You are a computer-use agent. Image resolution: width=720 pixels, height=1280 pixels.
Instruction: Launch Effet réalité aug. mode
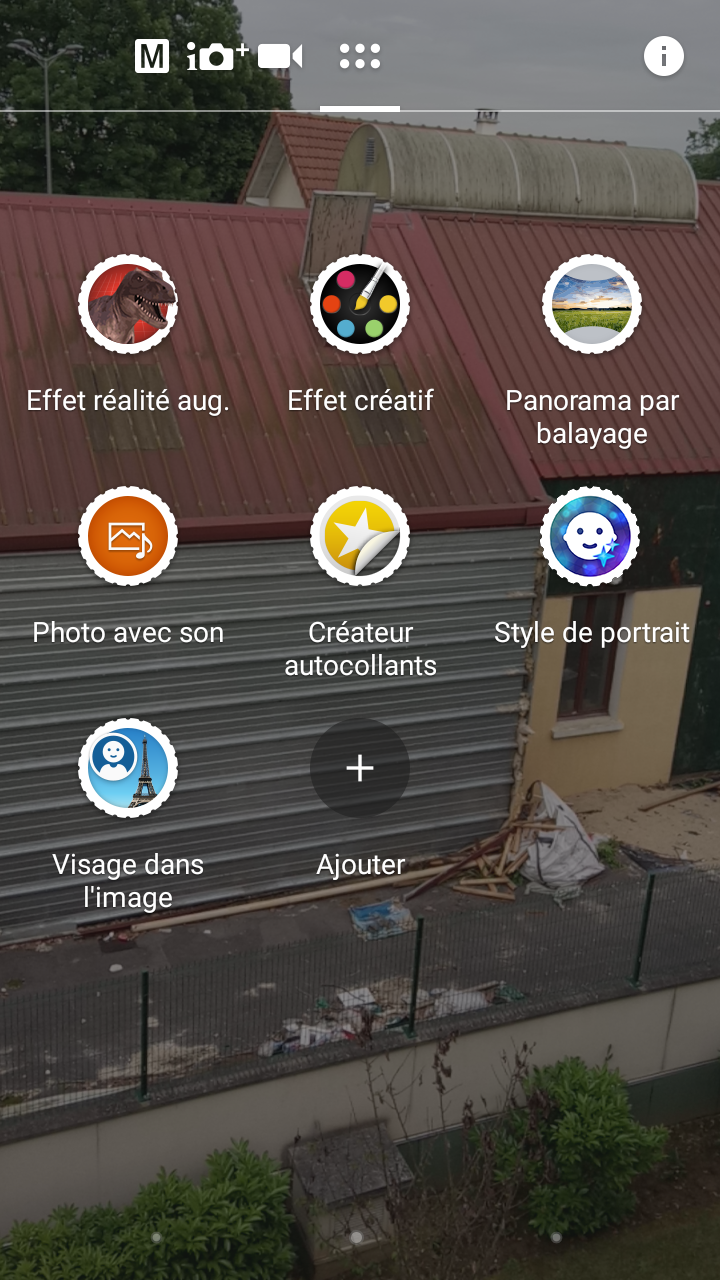click(x=128, y=305)
